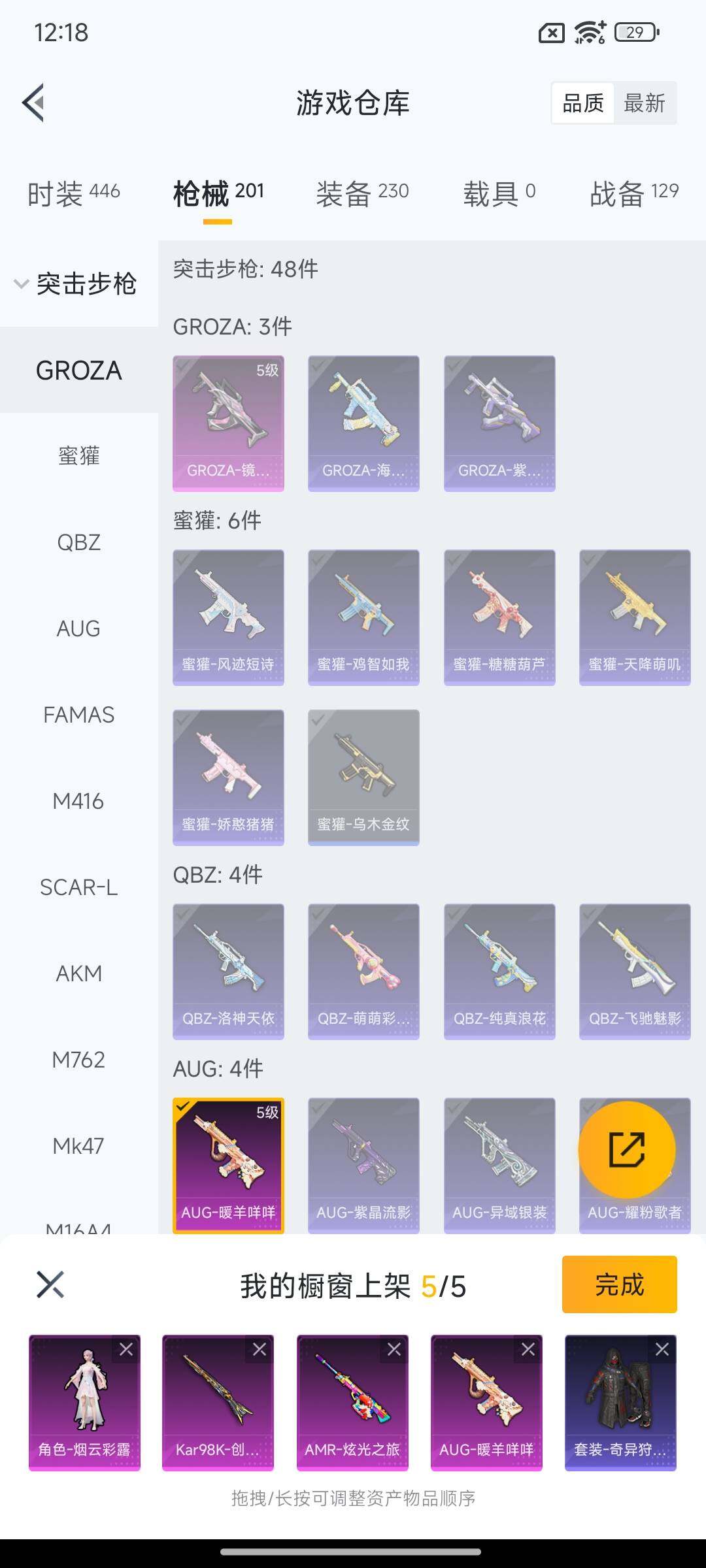Go back using the top-left arrow

[x=34, y=103]
